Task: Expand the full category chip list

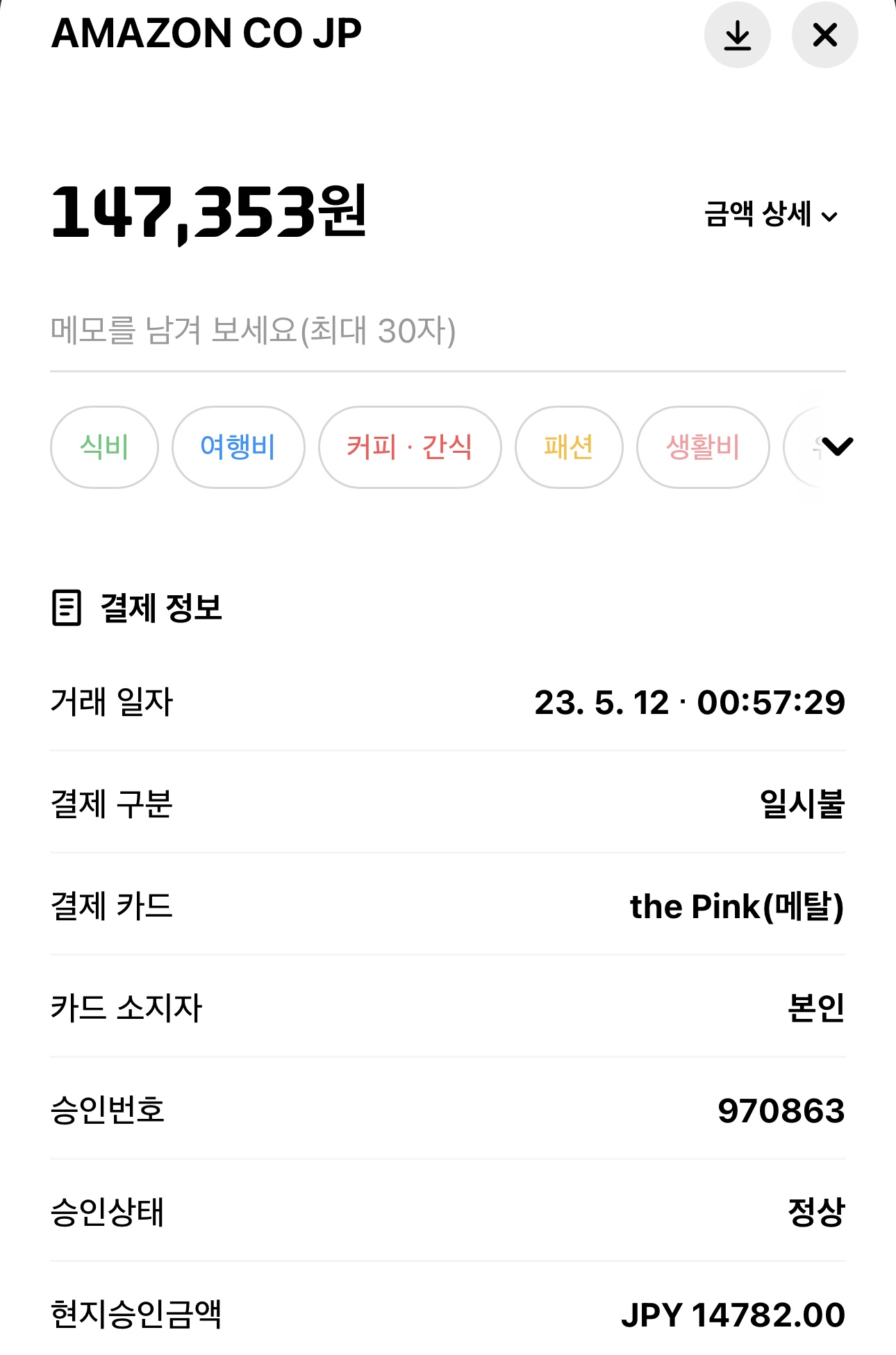Action: coord(837,446)
